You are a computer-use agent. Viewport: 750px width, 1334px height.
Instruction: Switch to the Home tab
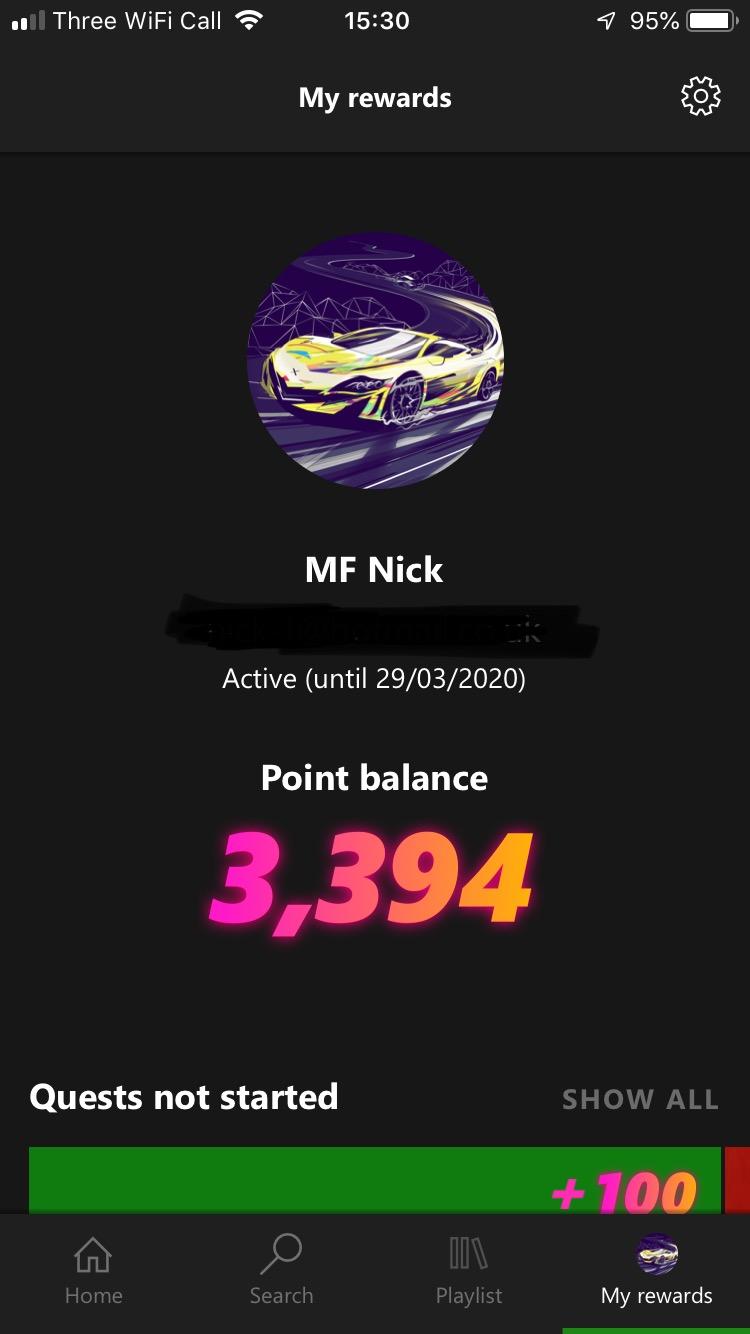(94, 1272)
